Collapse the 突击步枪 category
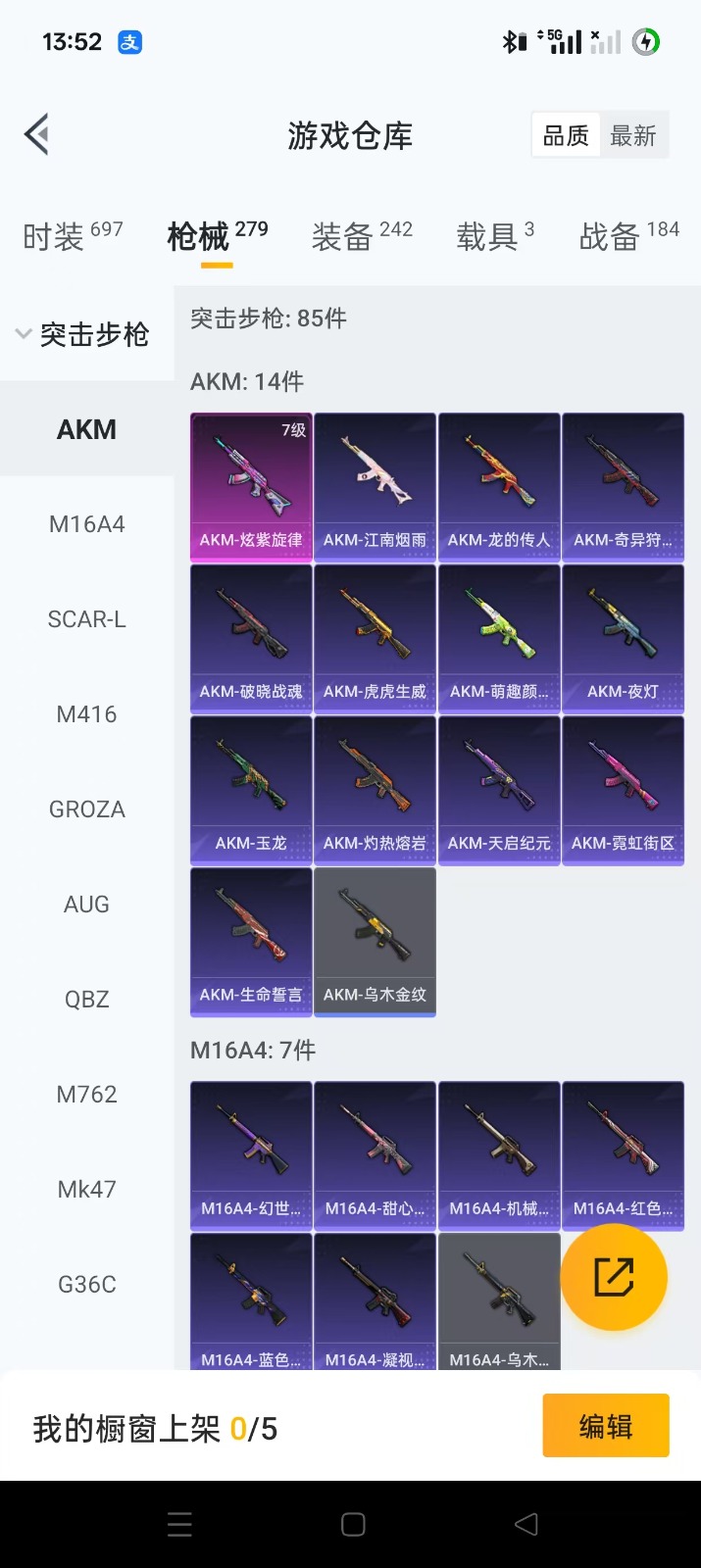Screen dimensions: 701x1568 click(x=84, y=335)
